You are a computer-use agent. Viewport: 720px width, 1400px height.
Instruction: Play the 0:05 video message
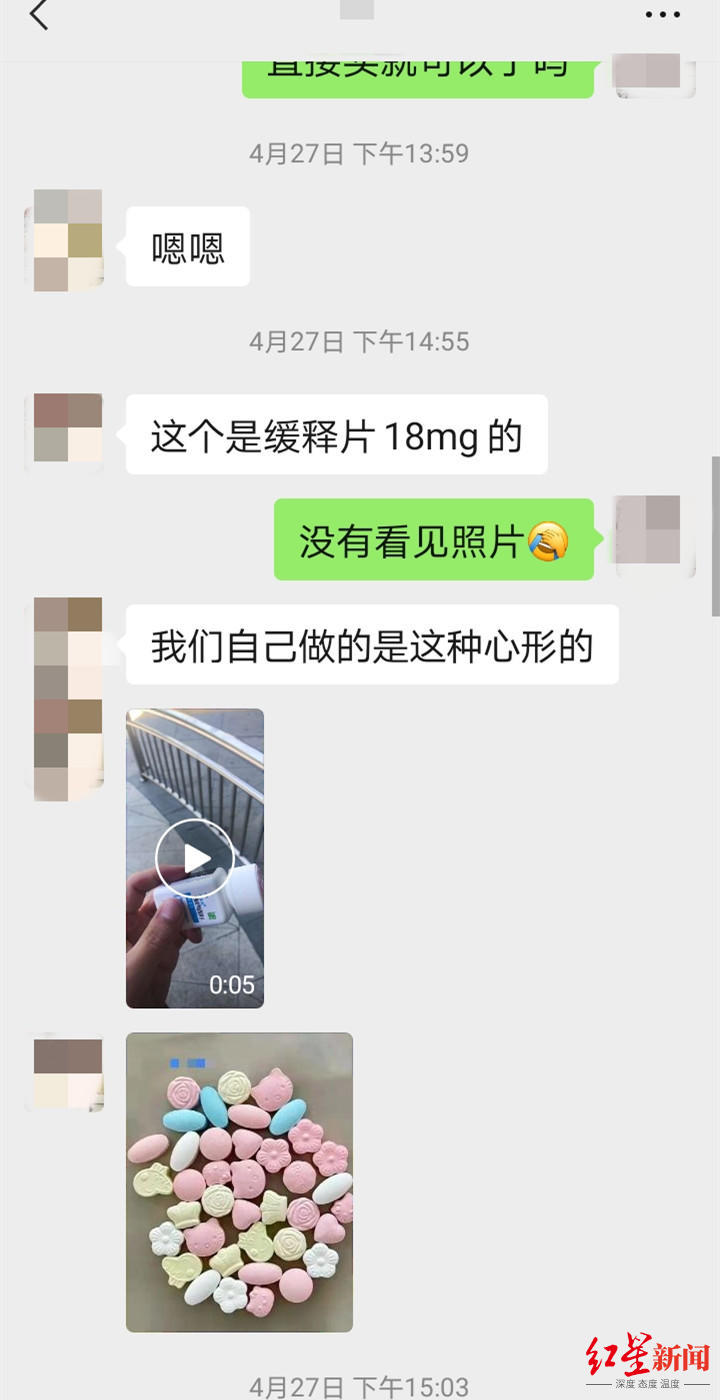click(195, 858)
